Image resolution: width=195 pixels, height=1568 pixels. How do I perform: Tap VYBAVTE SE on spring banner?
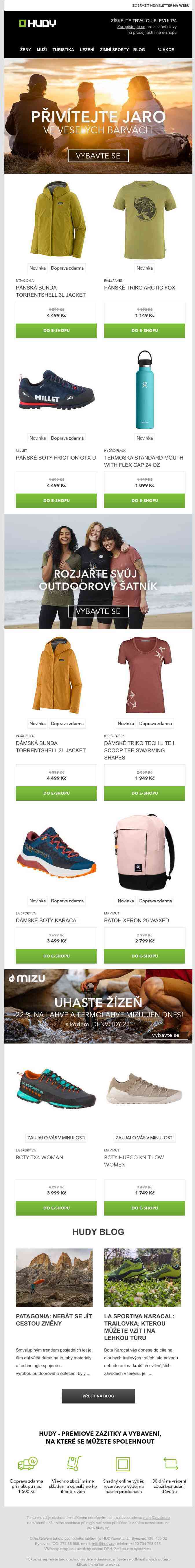tap(97, 156)
